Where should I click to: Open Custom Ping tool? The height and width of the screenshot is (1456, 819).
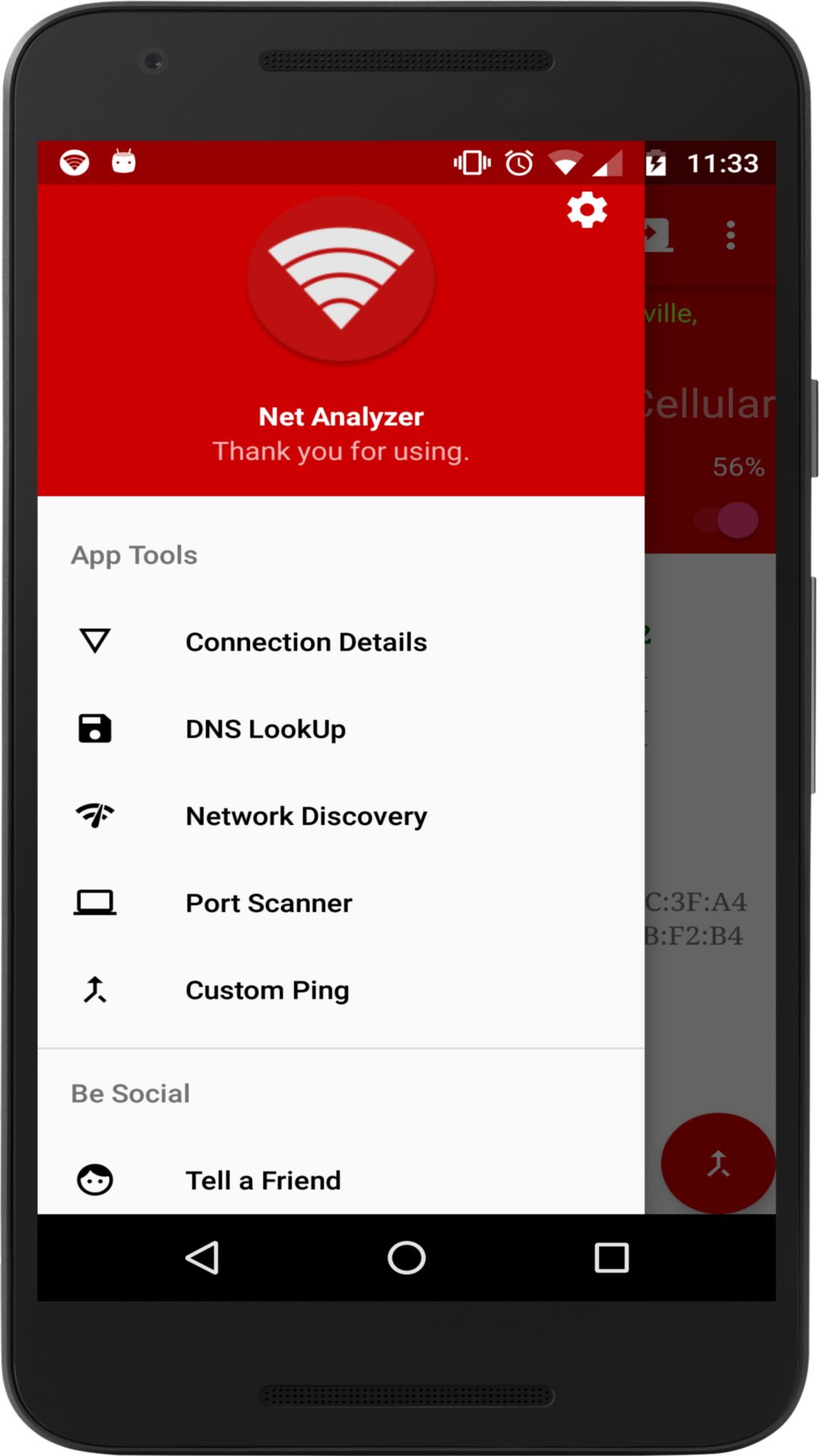click(266, 989)
